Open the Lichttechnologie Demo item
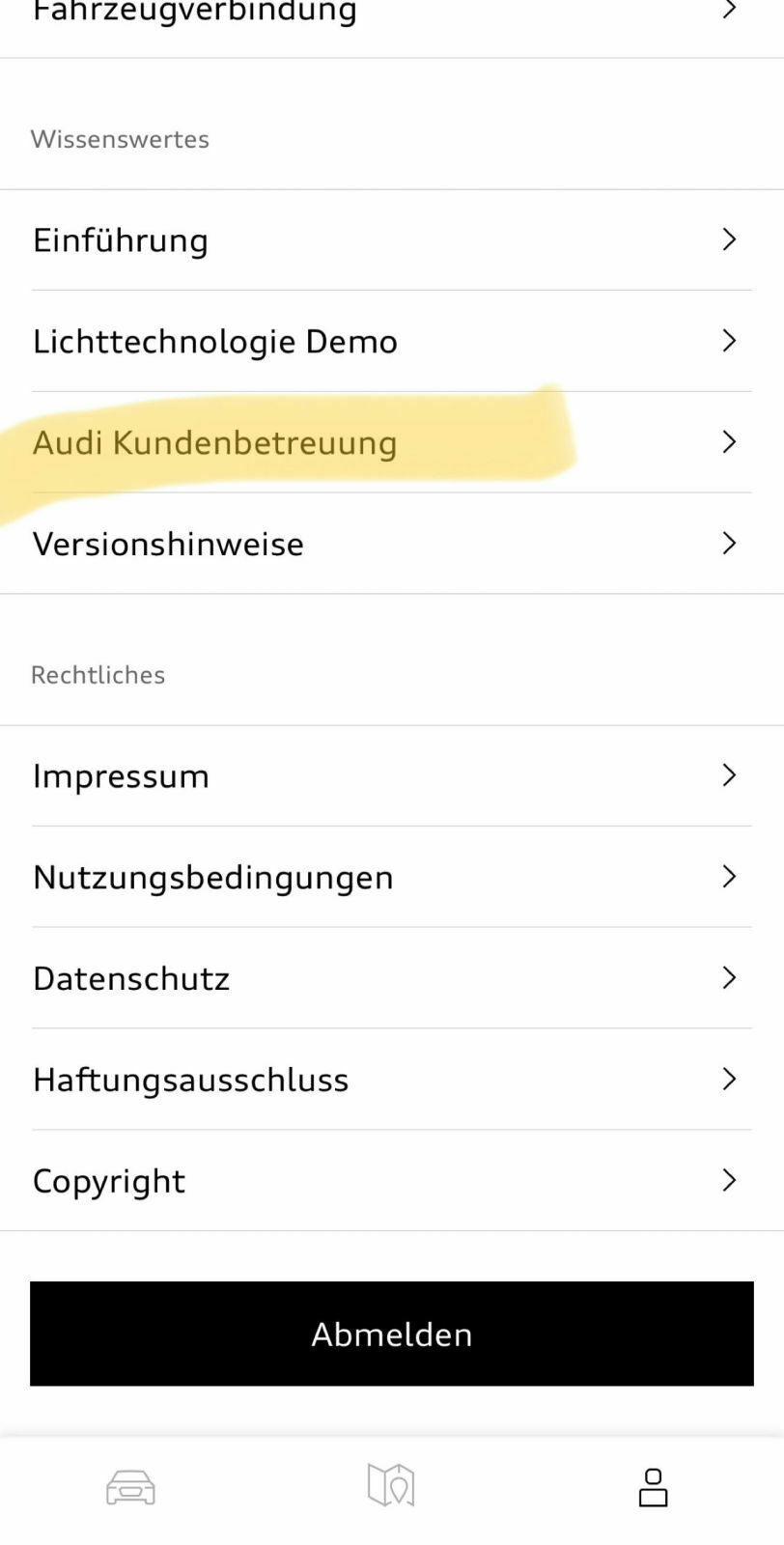 pyautogui.click(x=215, y=341)
